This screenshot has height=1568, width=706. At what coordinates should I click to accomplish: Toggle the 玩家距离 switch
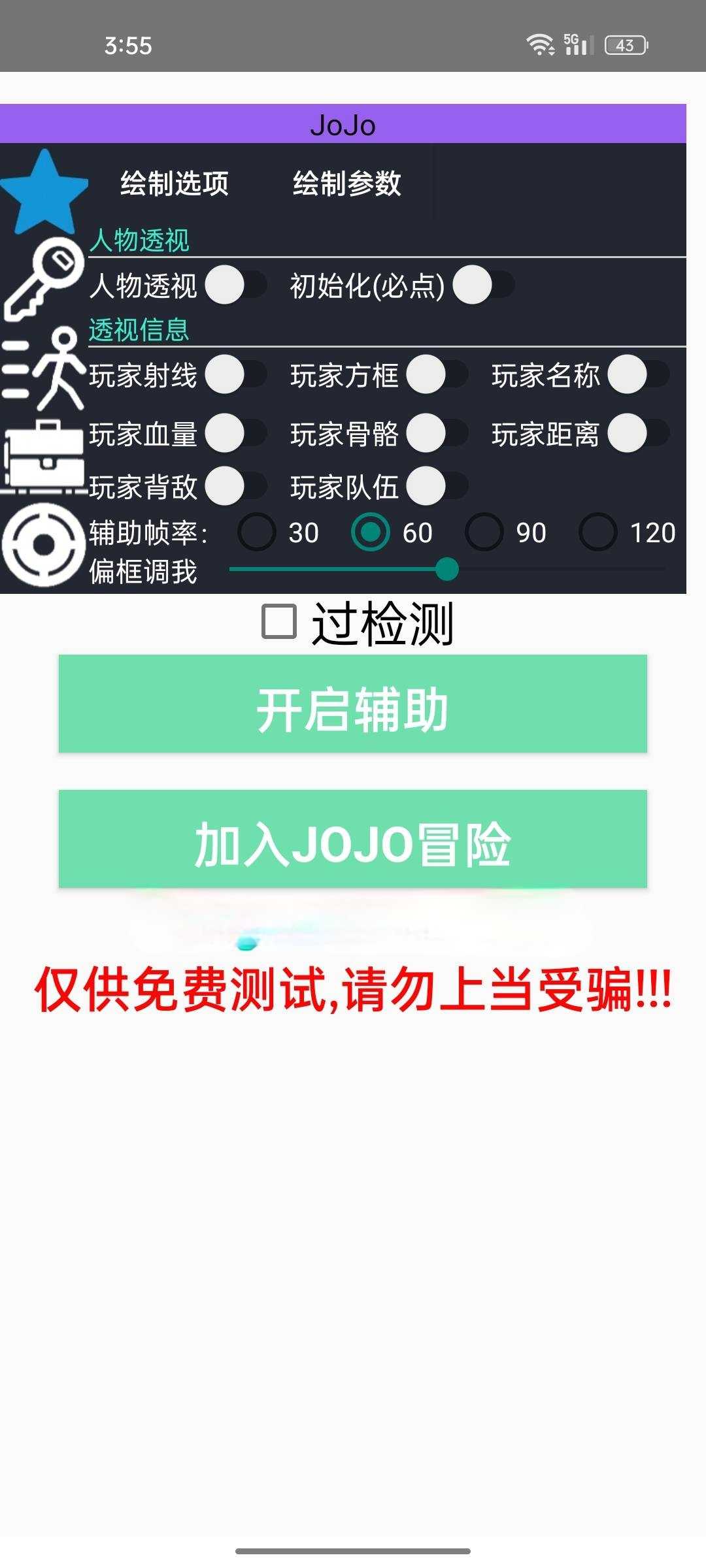click(638, 433)
